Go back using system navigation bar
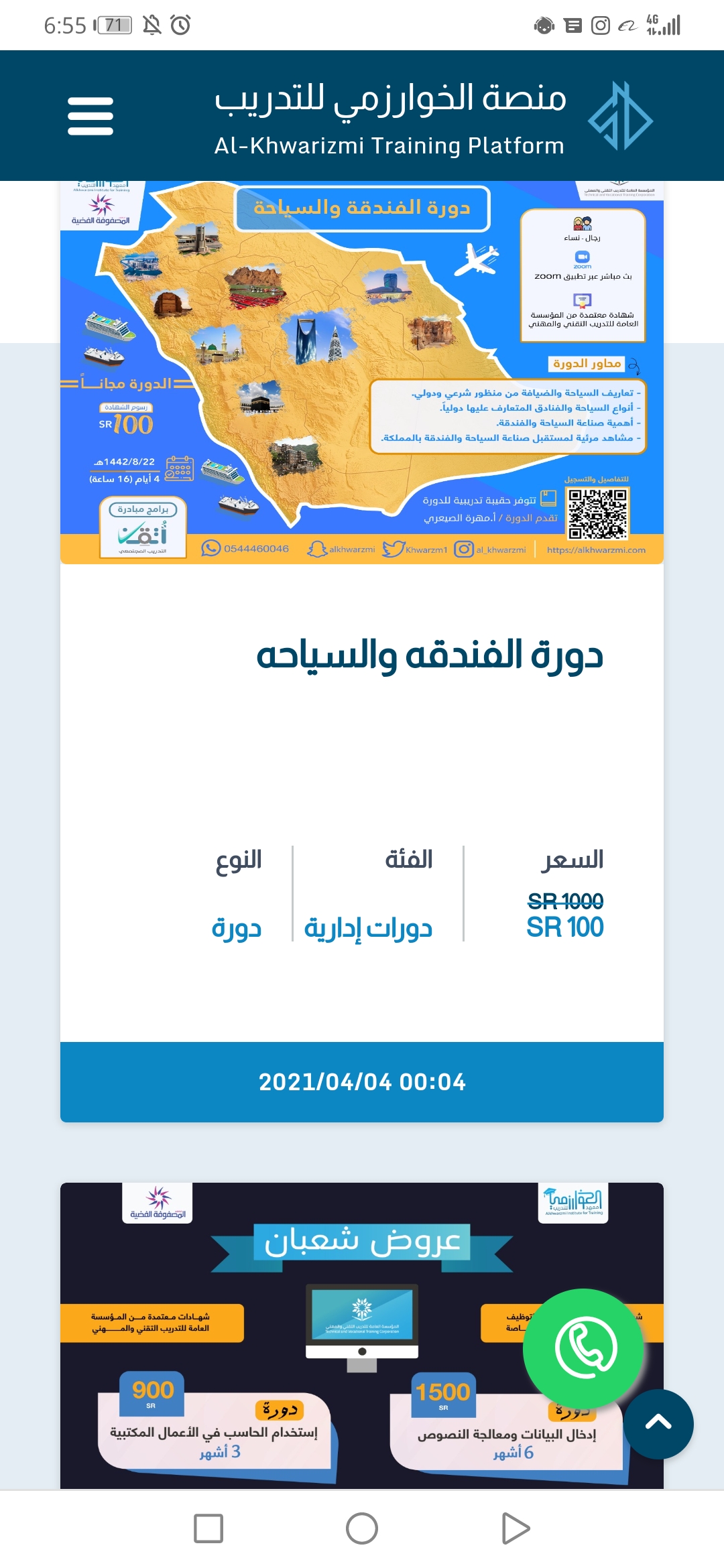Viewport: 724px width, 1568px height. (x=516, y=1528)
